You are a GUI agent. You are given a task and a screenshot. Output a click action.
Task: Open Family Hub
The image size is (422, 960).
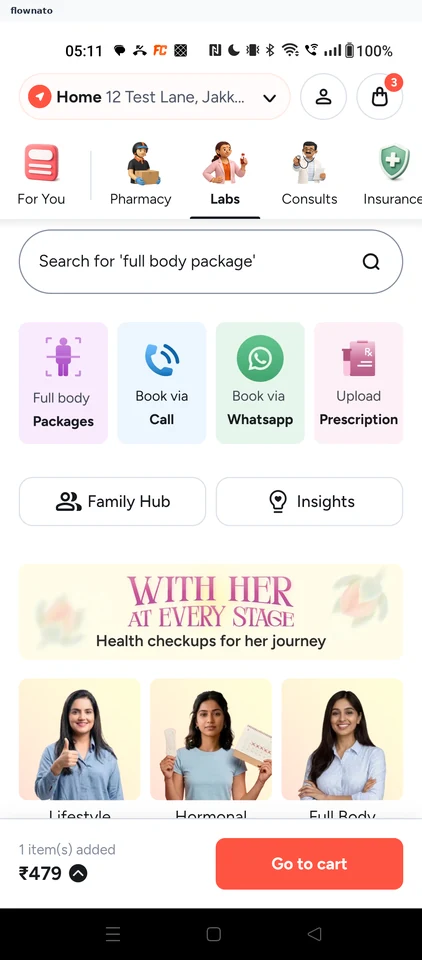click(x=112, y=501)
